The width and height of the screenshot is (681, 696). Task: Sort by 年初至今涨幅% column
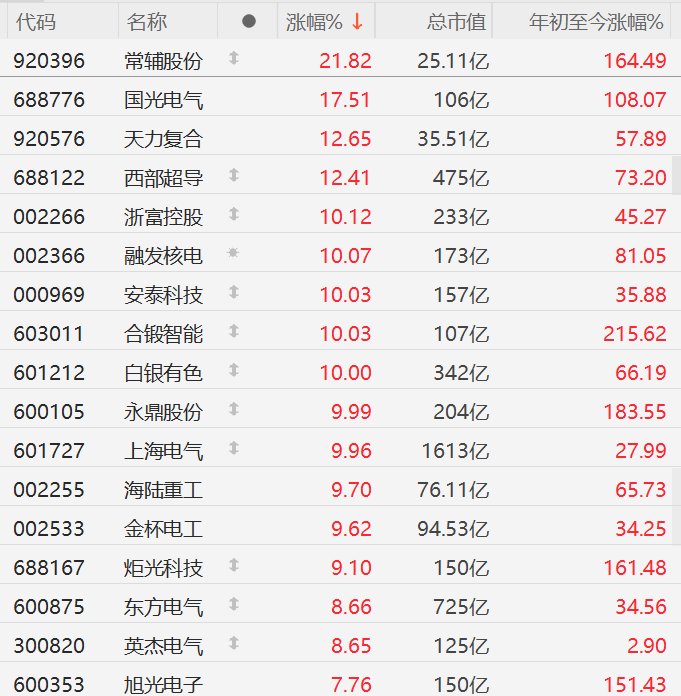pyautogui.click(x=596, y=21)
